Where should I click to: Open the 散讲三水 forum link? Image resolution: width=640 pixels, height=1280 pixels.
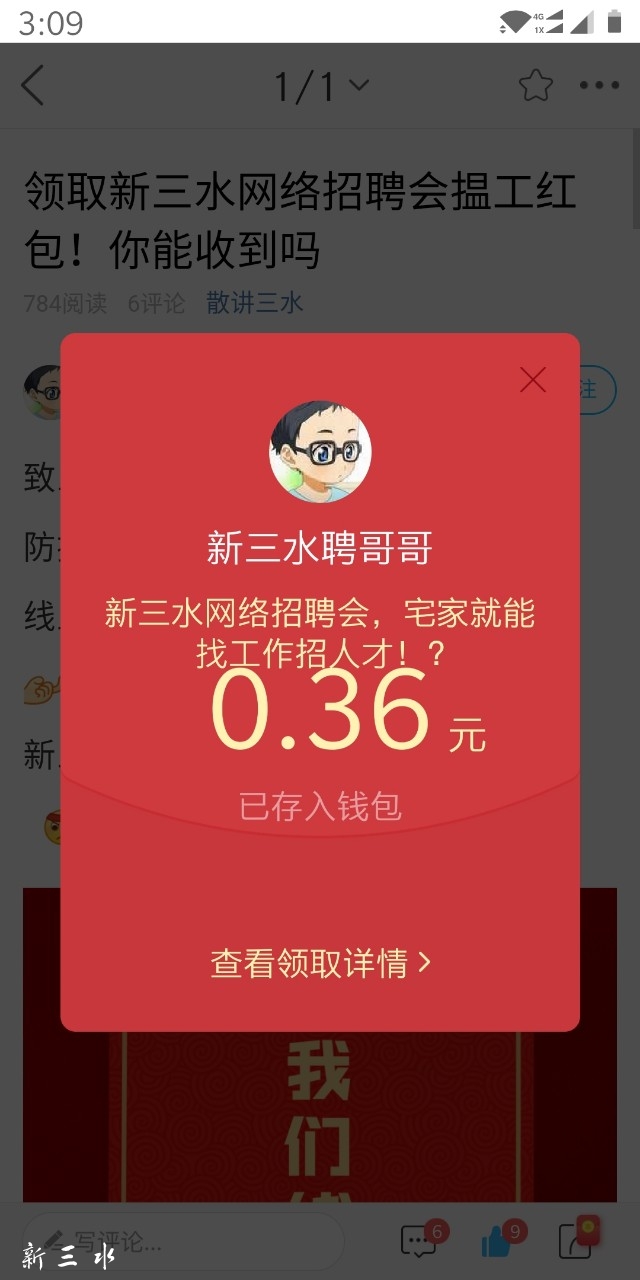coord(254,303)
